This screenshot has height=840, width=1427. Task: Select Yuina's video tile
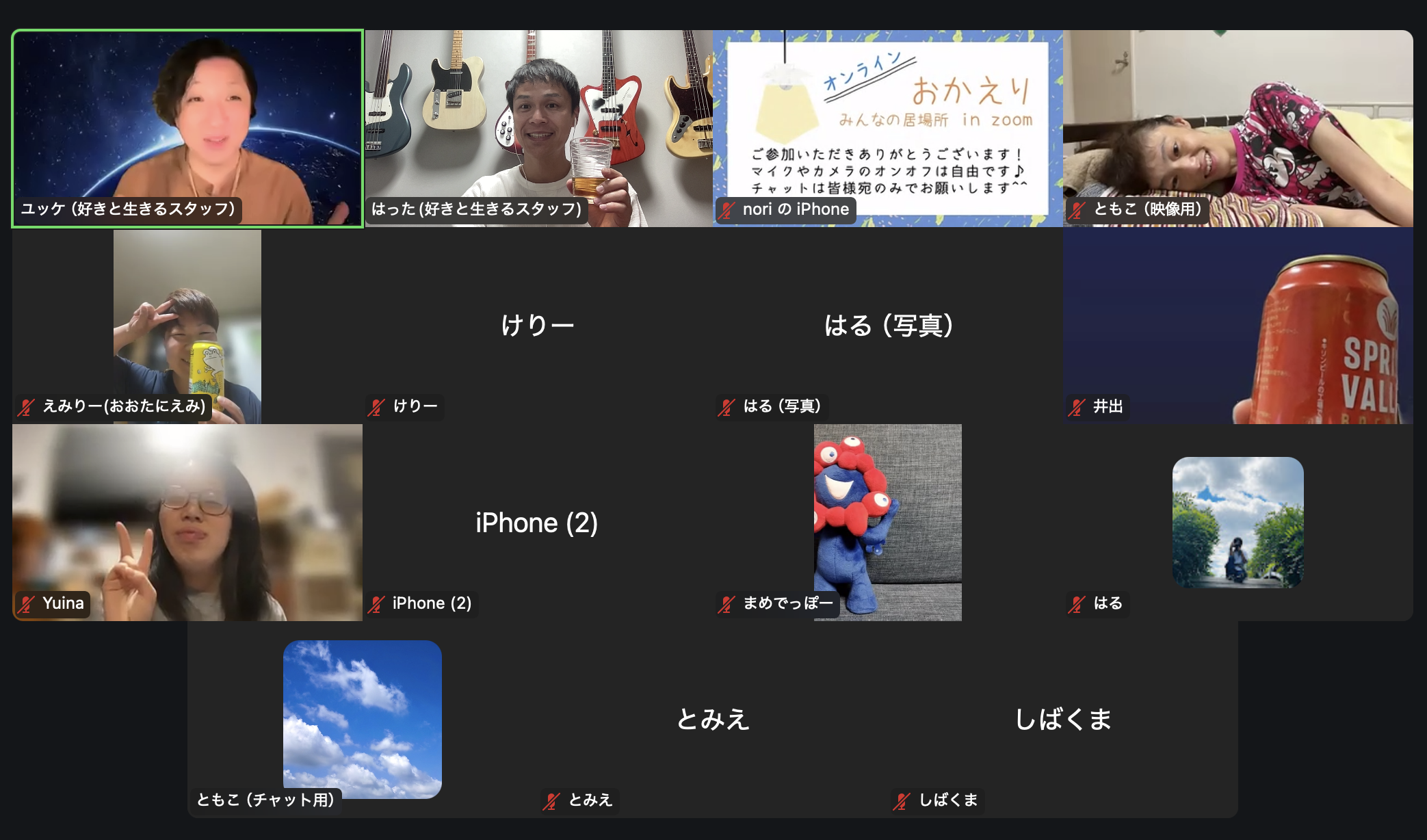click(187, 523)
